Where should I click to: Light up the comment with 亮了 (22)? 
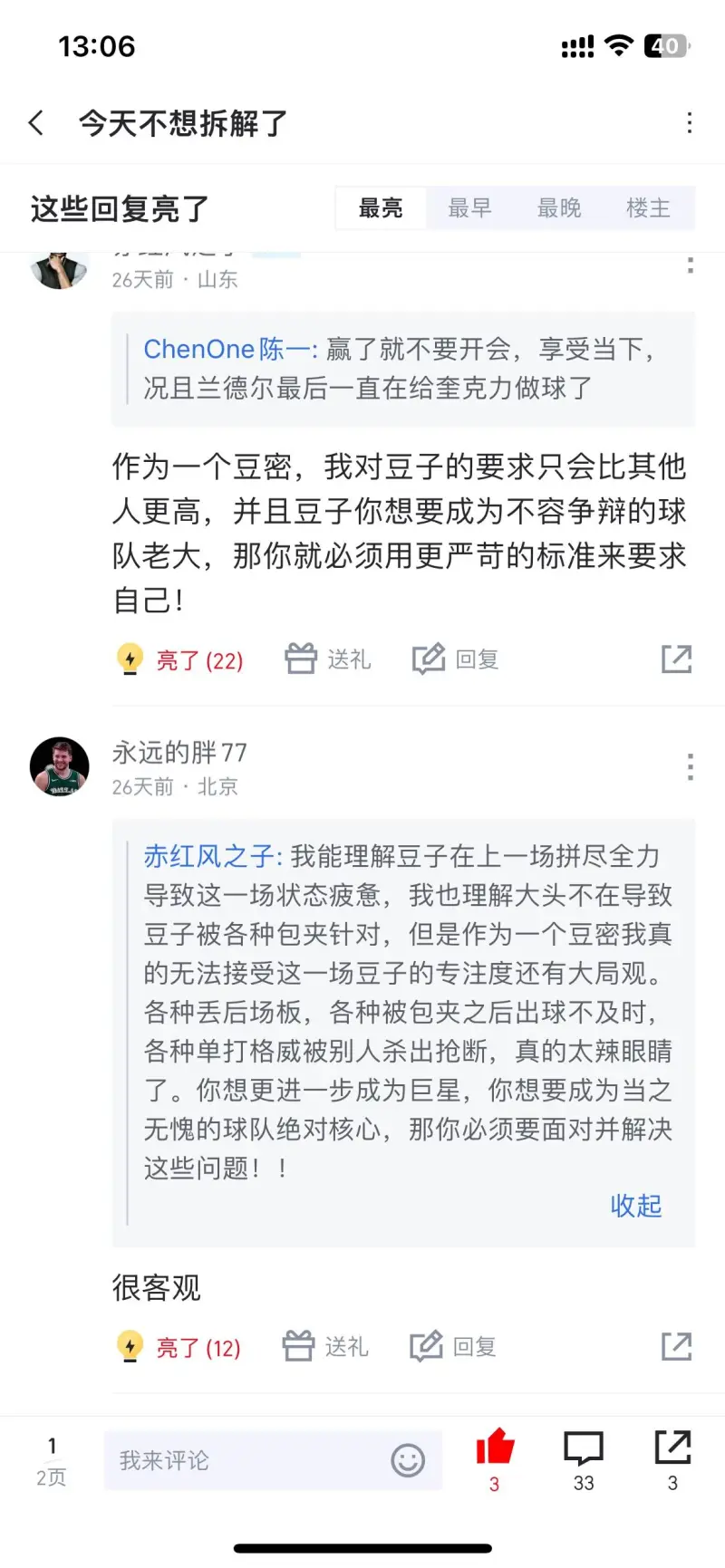point(181,659)
